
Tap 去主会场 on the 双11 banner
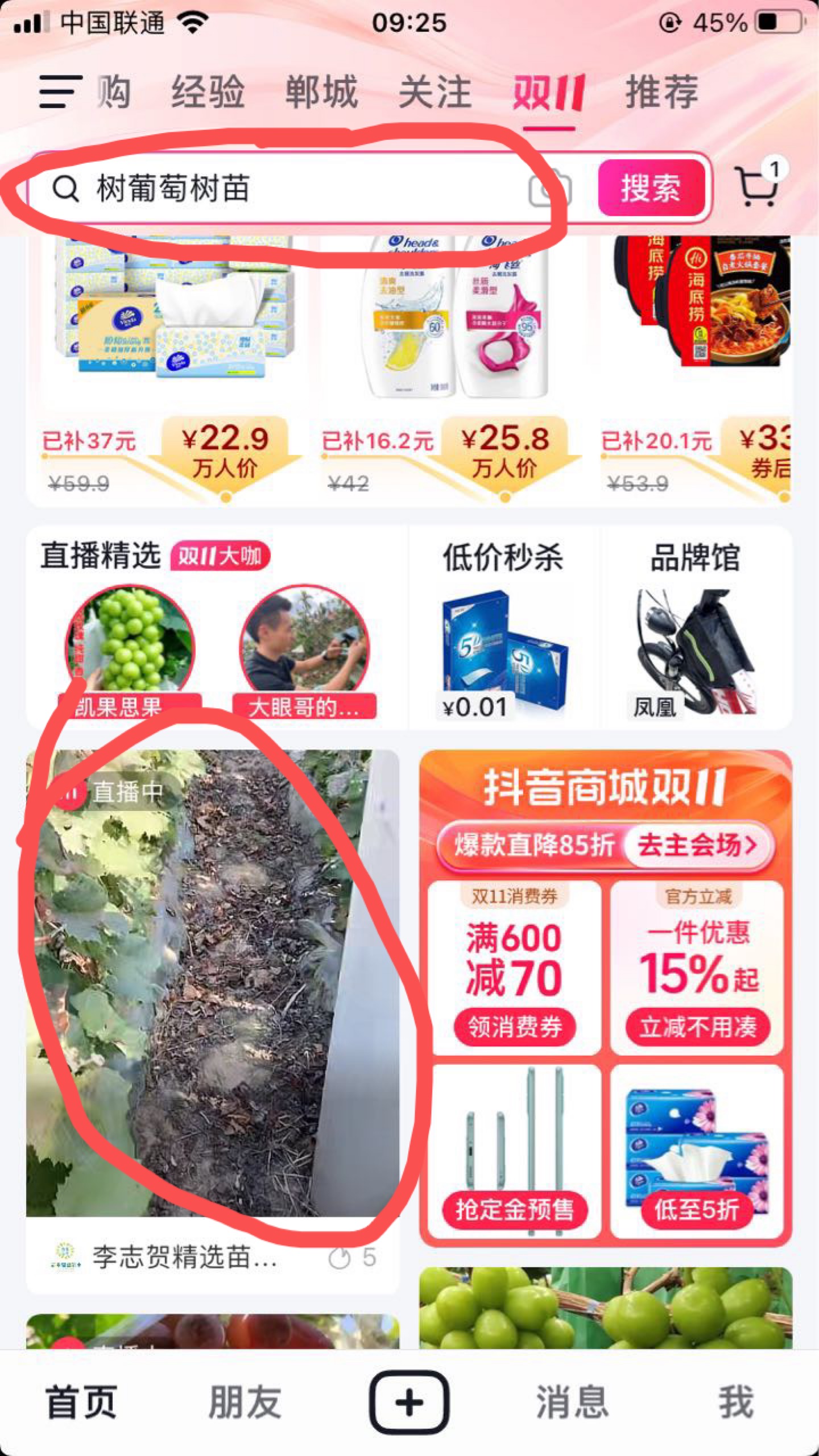[696, 846]
